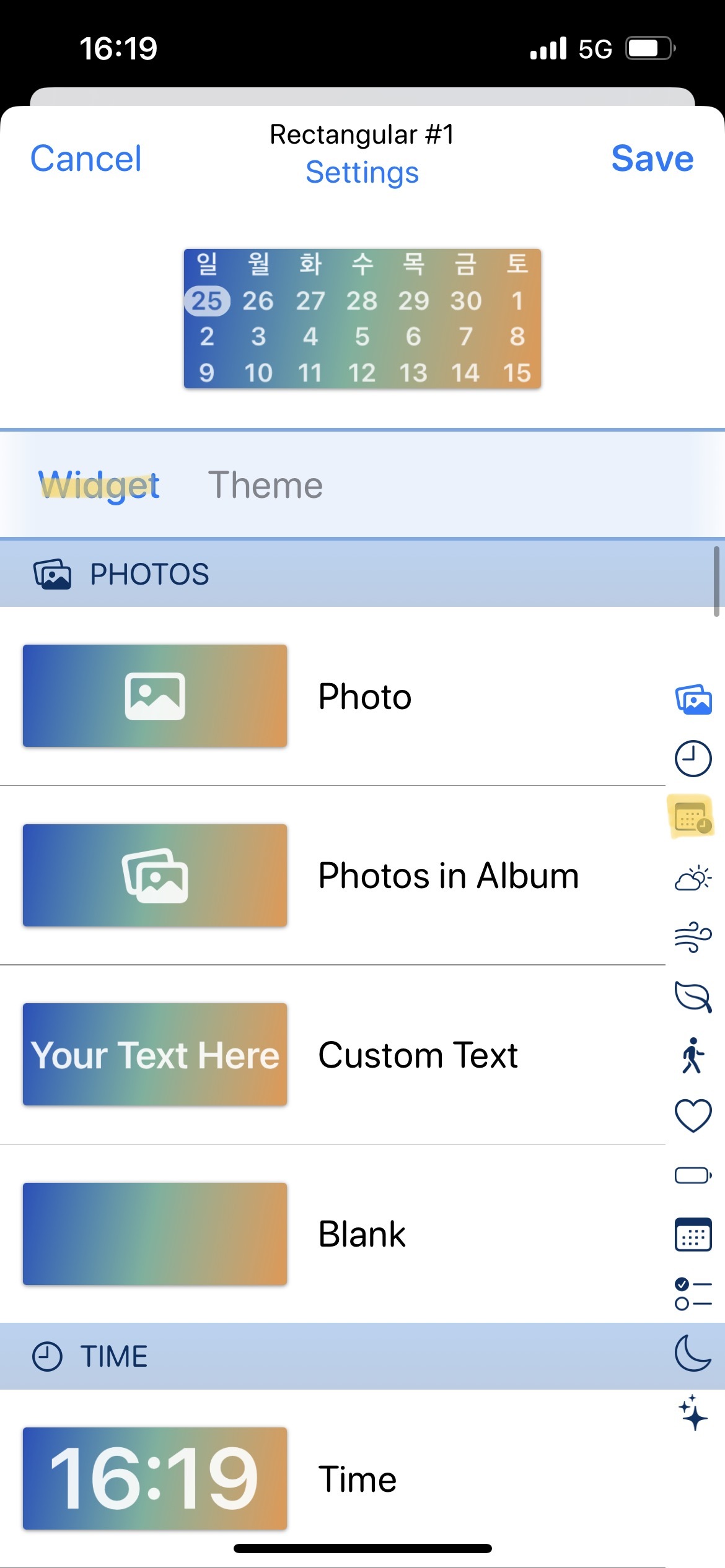The image size is (725, 1568).
Task: Select the Widget tab
Action: tap(99, 485)
